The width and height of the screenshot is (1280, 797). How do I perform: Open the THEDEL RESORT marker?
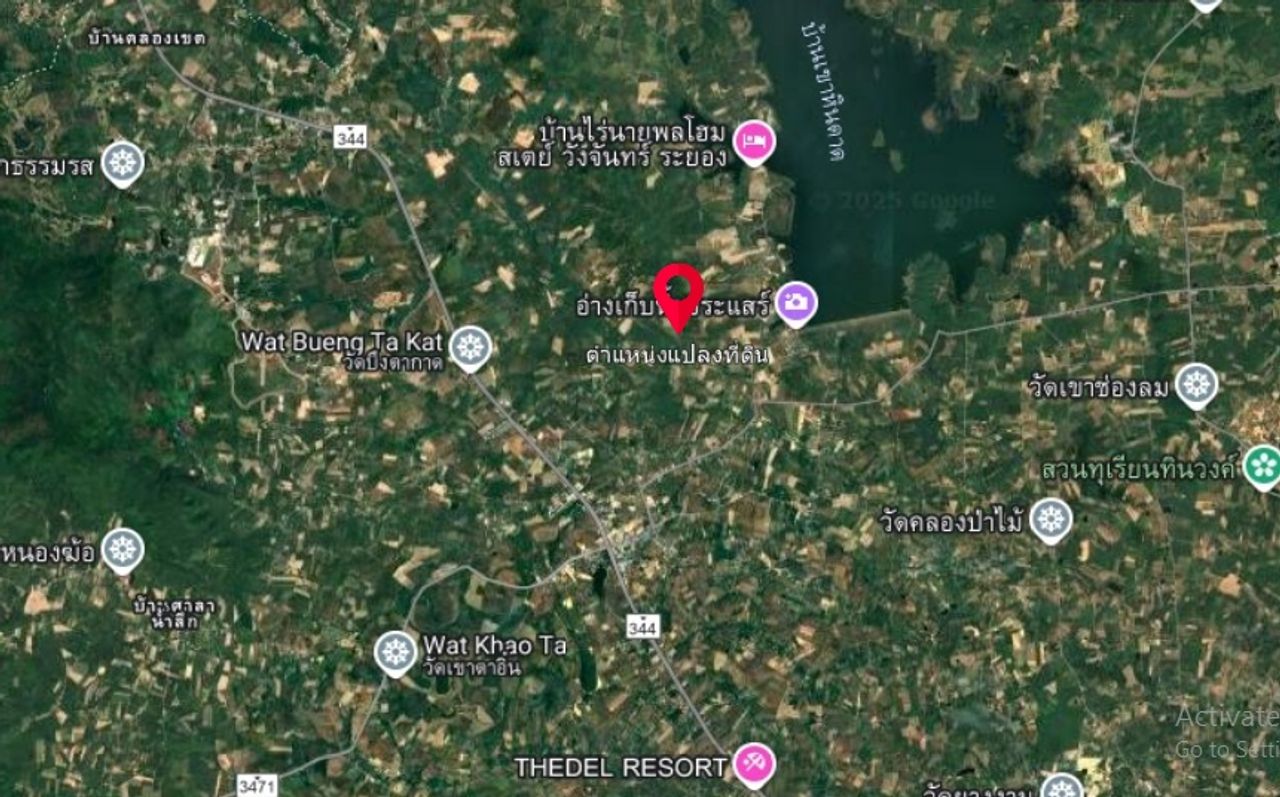point(754,766)
